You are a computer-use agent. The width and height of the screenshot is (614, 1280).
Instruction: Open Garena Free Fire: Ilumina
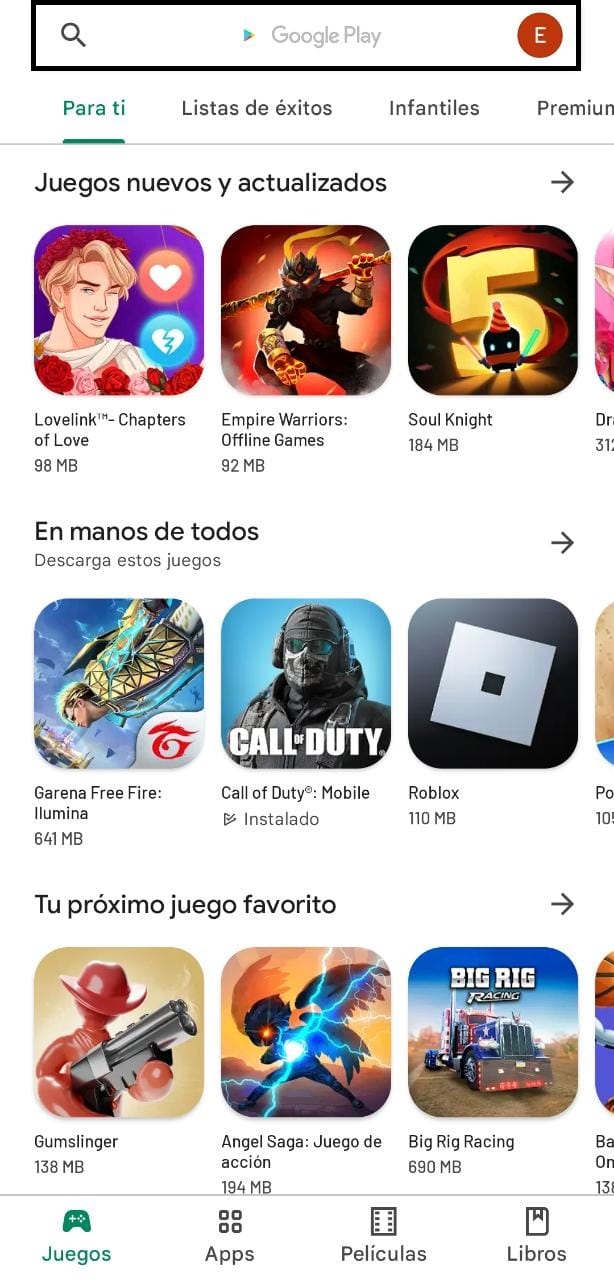(119, 683)
